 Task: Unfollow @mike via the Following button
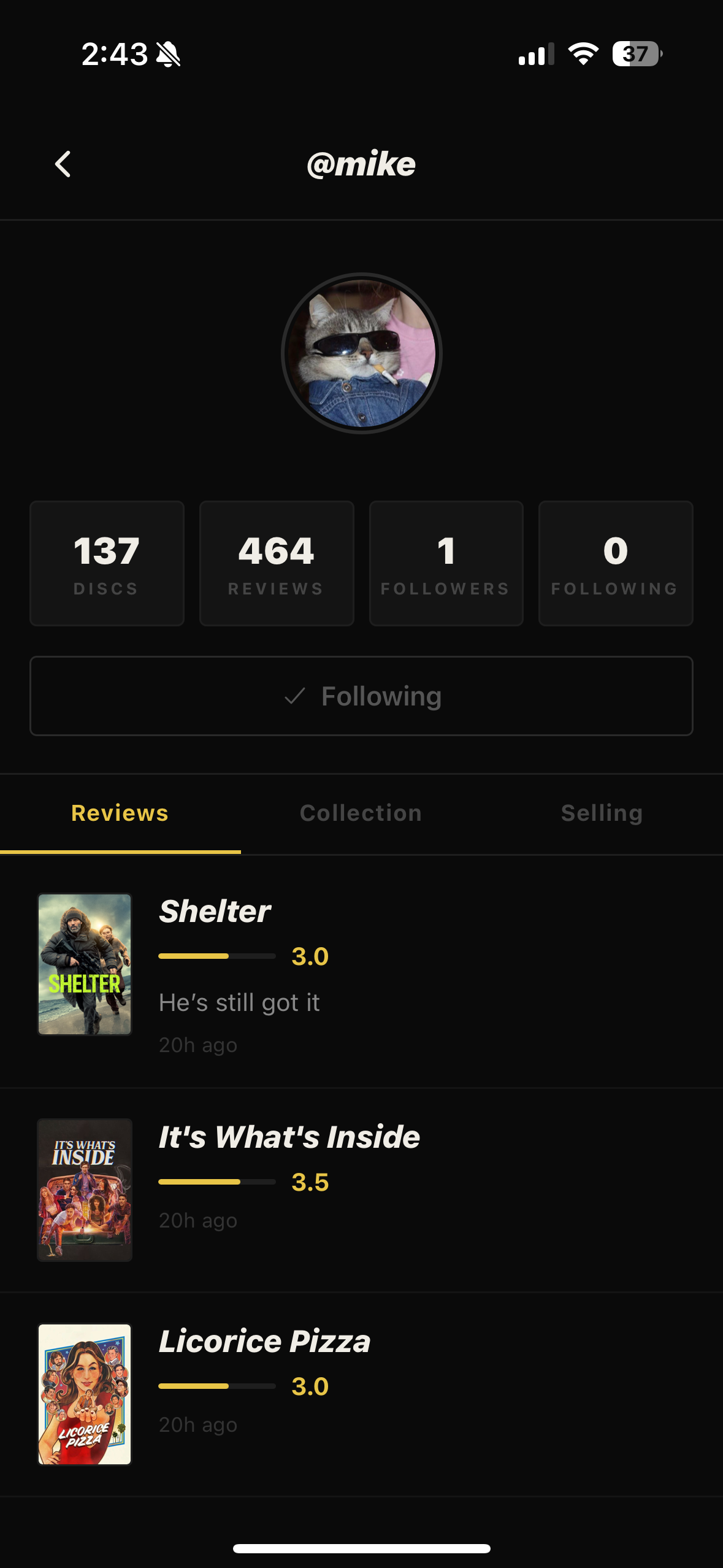pos(361,696)
